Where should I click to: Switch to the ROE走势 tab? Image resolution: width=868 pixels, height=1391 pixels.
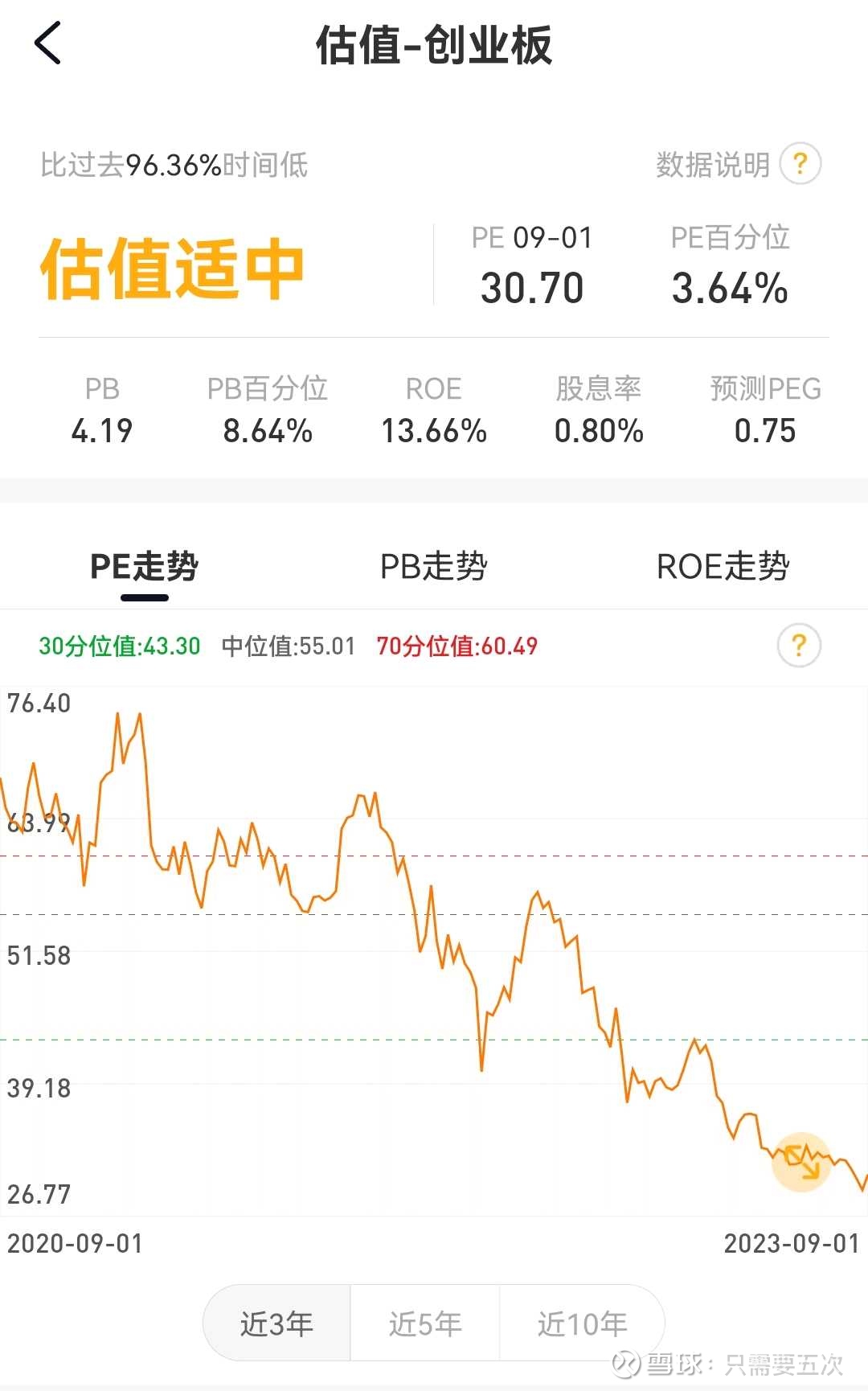pos(723,566)
